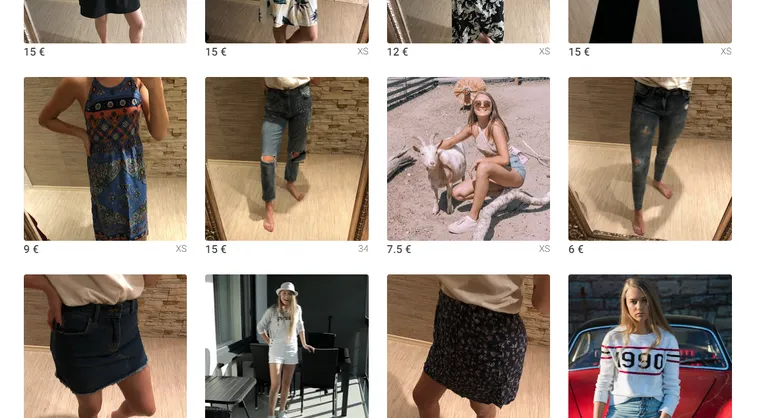Screen dimensions: 768x418
Task: View the white outfit with hat listing
Action: pos(286,346)
